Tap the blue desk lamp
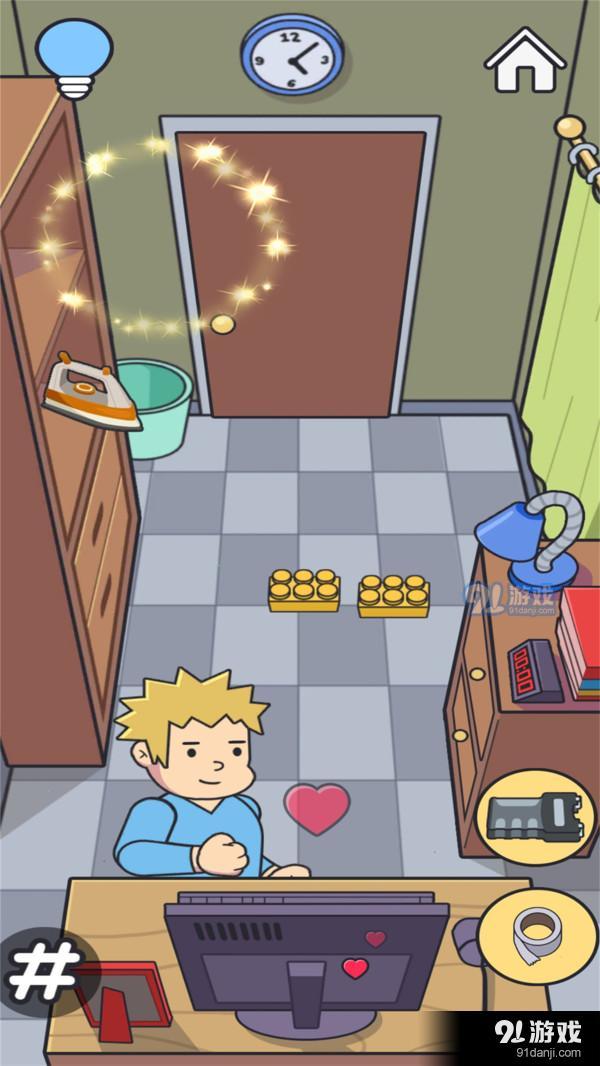Image resolution: width=600 pixels, height=1066 pixels. click(532, 540)
